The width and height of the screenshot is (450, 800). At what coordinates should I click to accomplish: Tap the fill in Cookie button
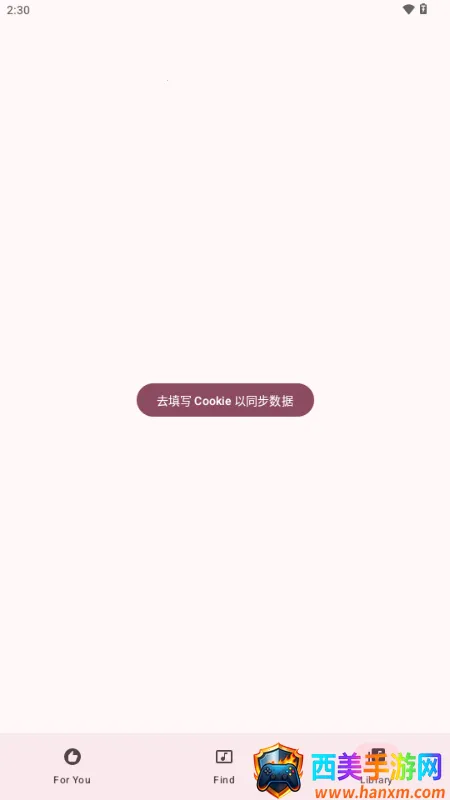pos(225,400)
